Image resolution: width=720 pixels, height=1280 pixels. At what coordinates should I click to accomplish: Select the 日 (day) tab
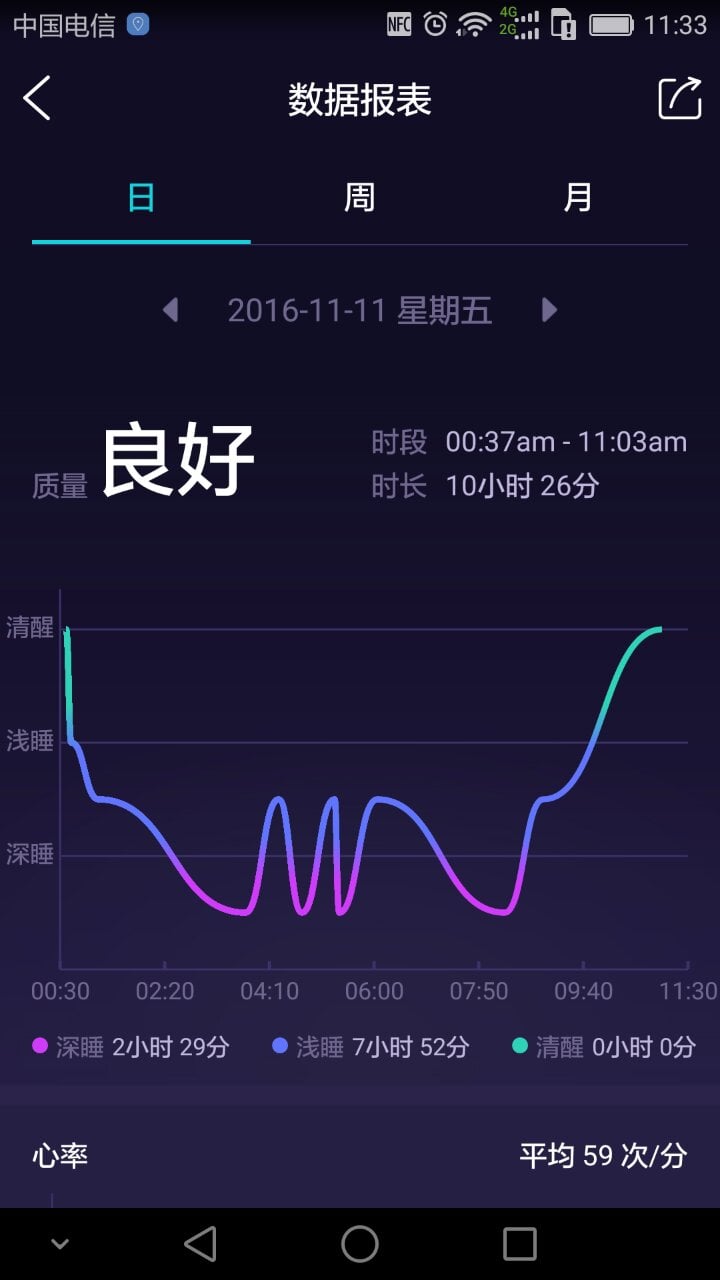pyautogui.click(x=141, y=198)
